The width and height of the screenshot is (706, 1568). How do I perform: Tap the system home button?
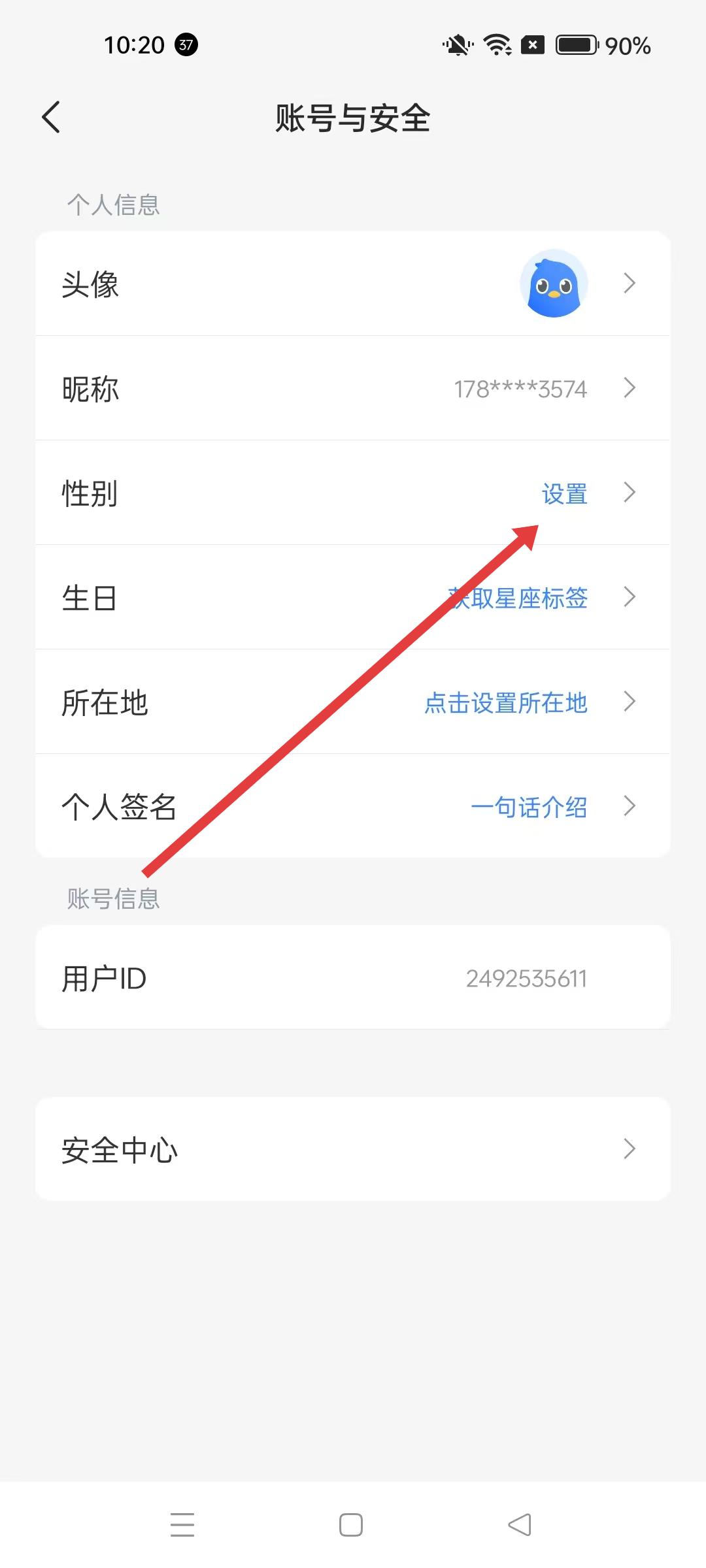pos(351,1525)
